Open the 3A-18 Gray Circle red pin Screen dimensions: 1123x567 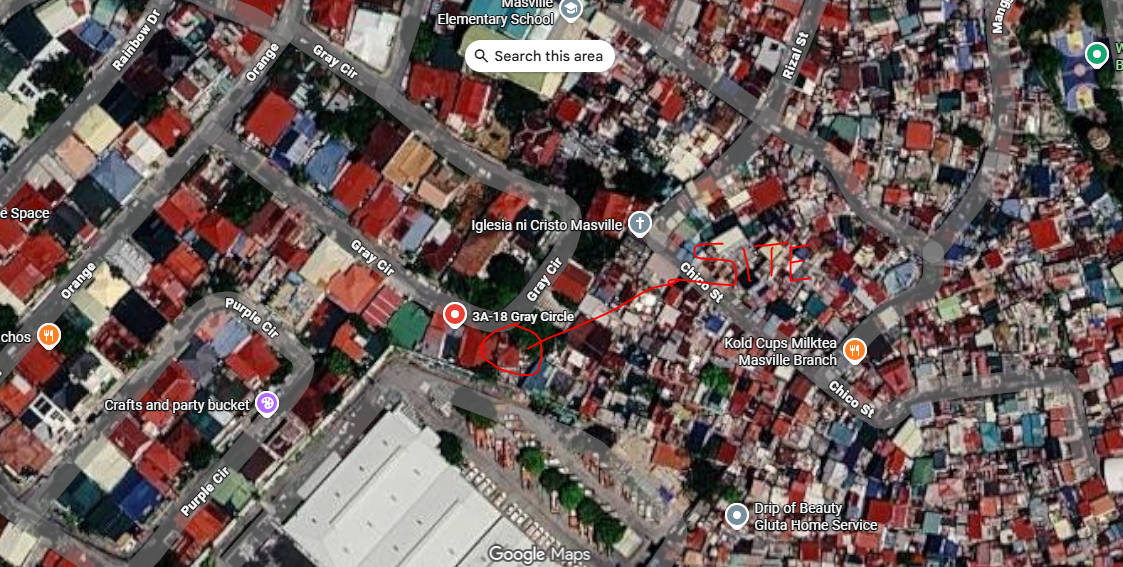(454, 316)
